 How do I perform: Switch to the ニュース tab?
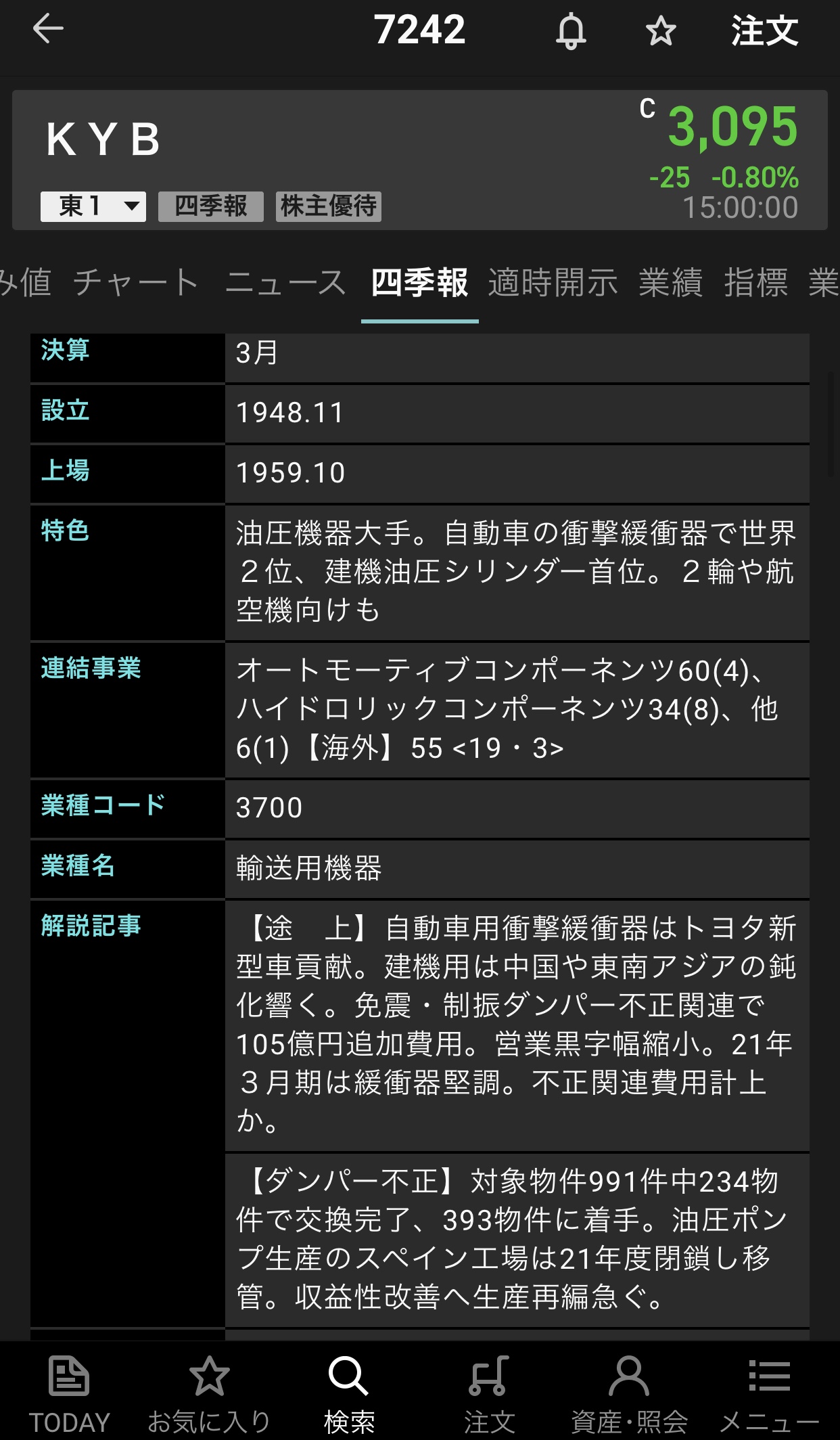285,282
